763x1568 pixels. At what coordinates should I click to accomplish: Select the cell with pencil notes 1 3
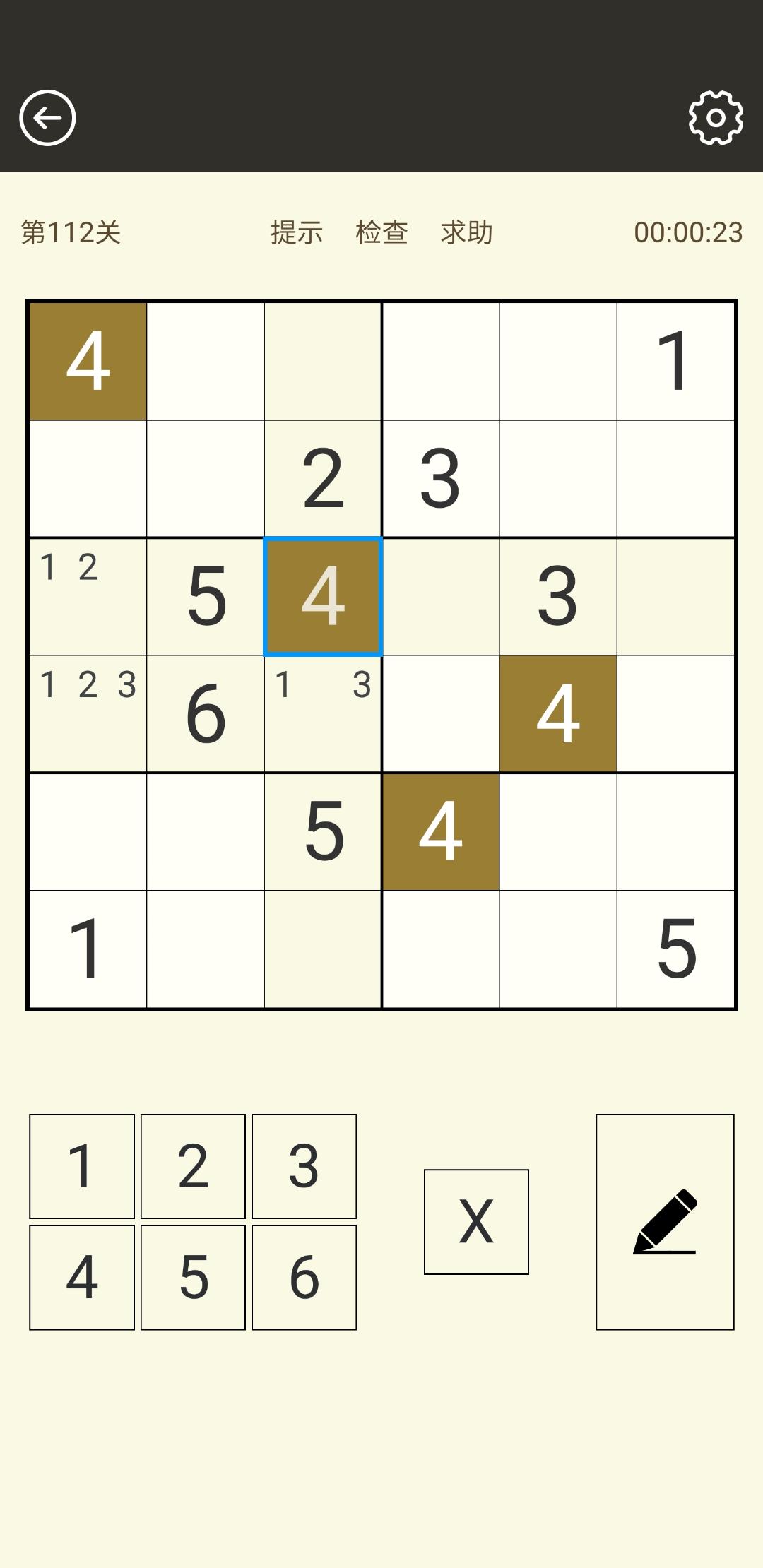click(323, 714)
